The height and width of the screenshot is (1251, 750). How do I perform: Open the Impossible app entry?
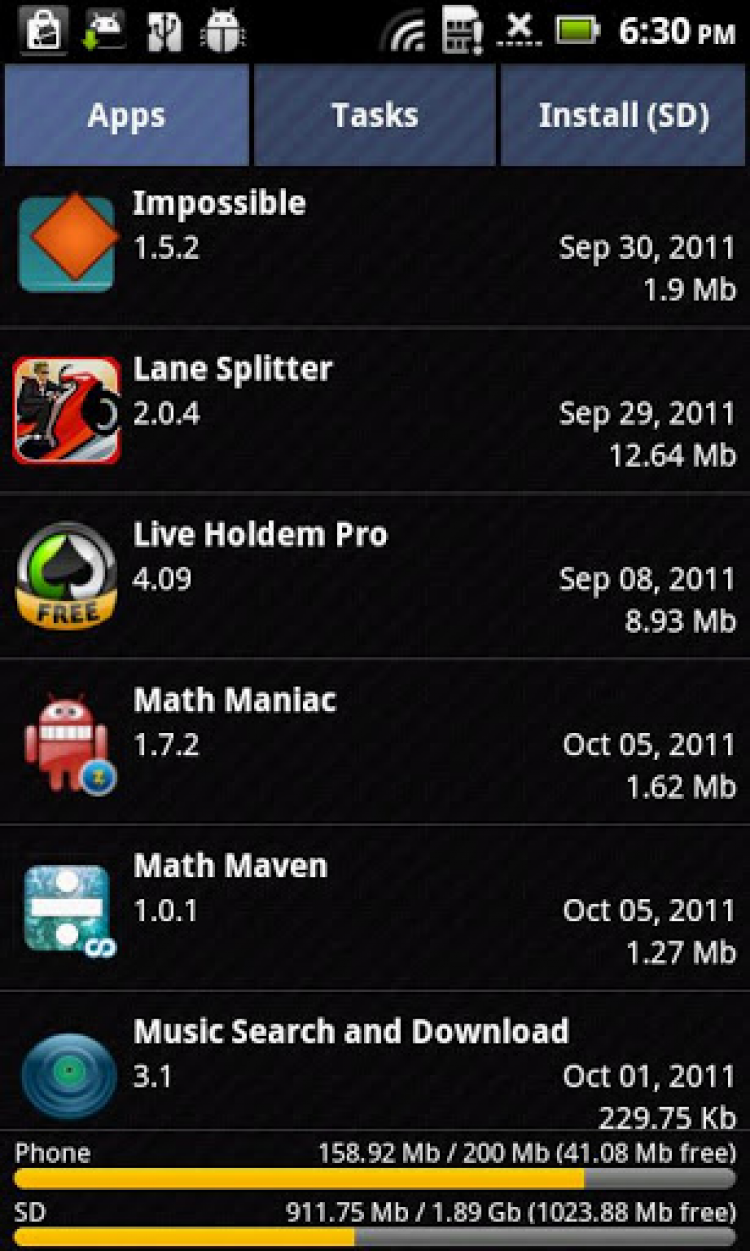point(375,245)
